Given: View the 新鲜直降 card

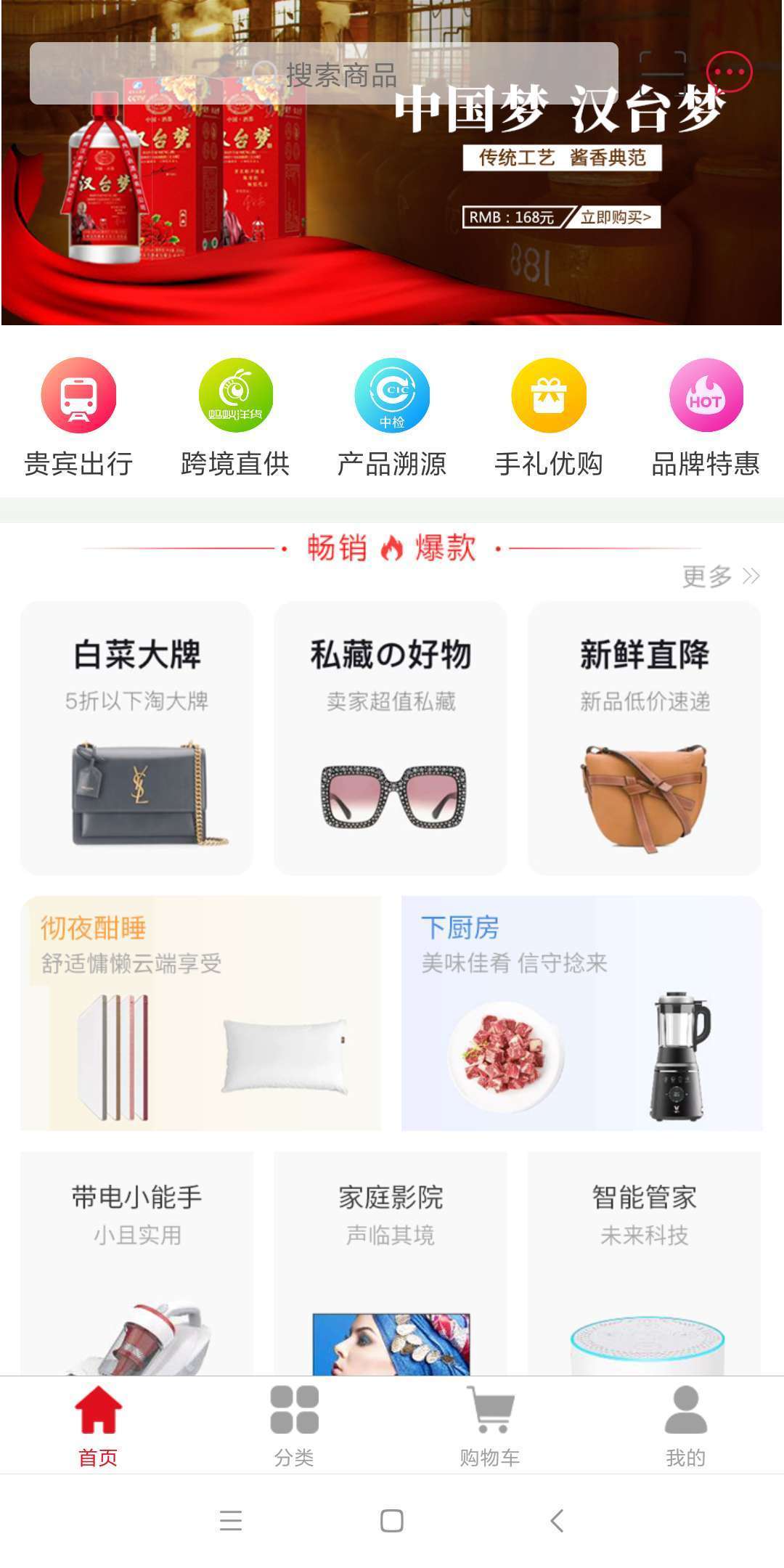Looking at the screenshot, I should tap(645, 738).
